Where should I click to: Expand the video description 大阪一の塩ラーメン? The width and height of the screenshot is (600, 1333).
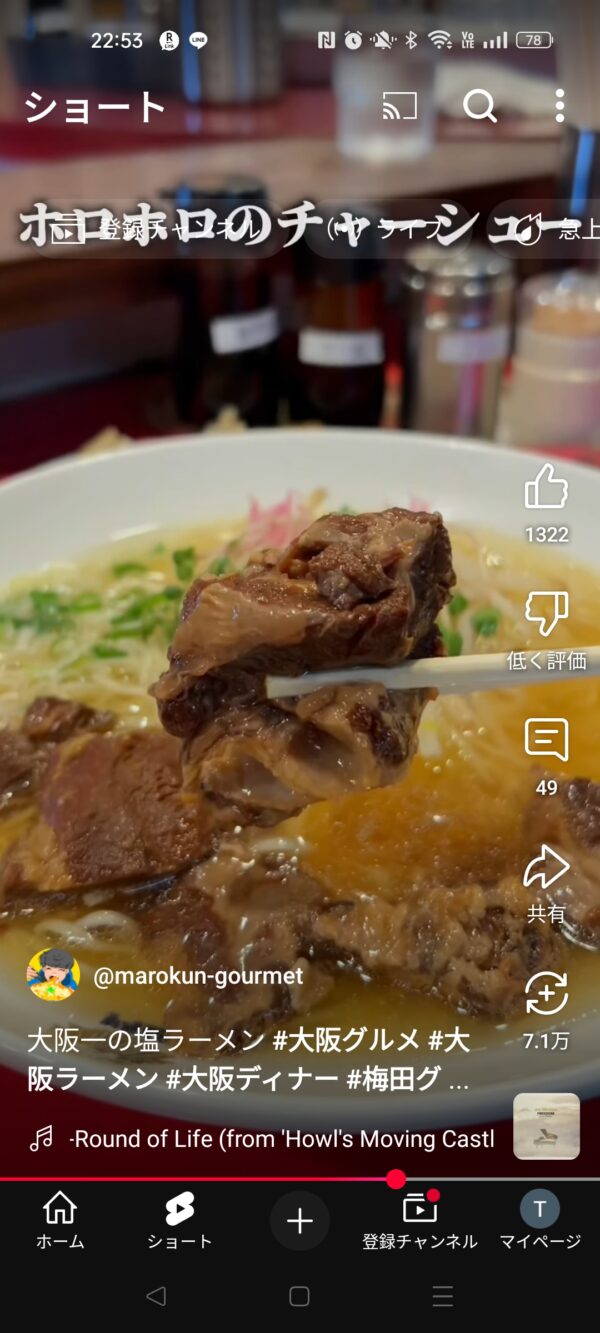pyautogui.click(x=248, y=1060)
